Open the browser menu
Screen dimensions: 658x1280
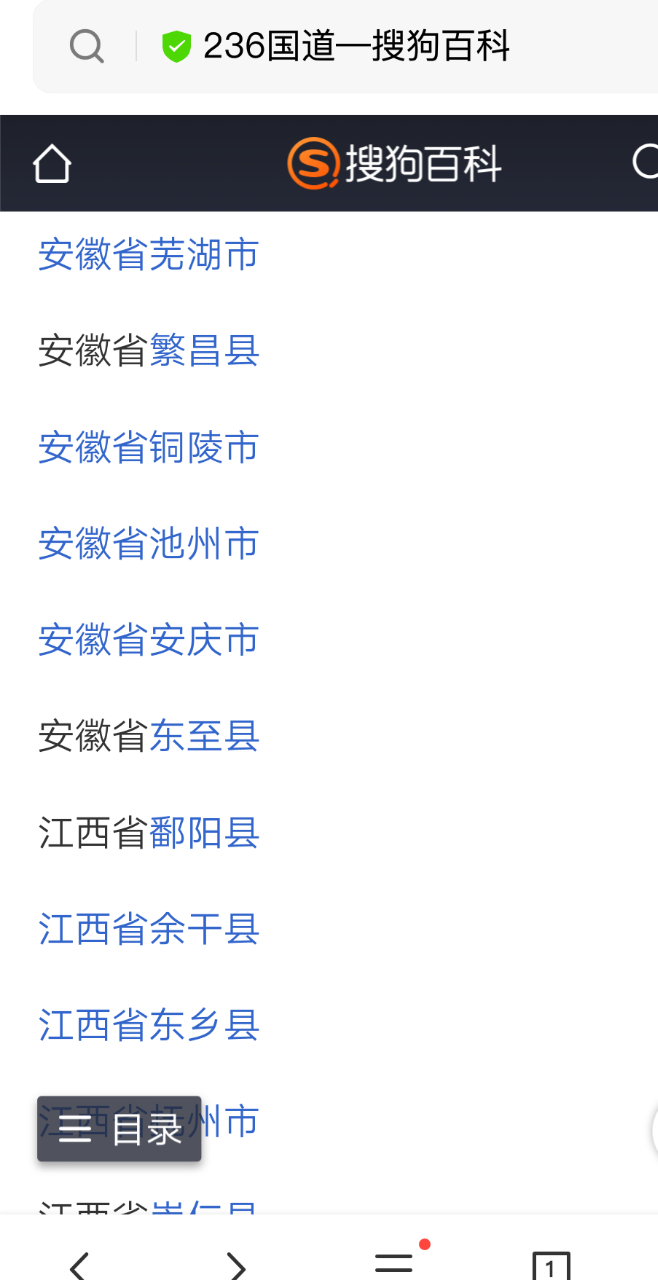pos(394,1262)
